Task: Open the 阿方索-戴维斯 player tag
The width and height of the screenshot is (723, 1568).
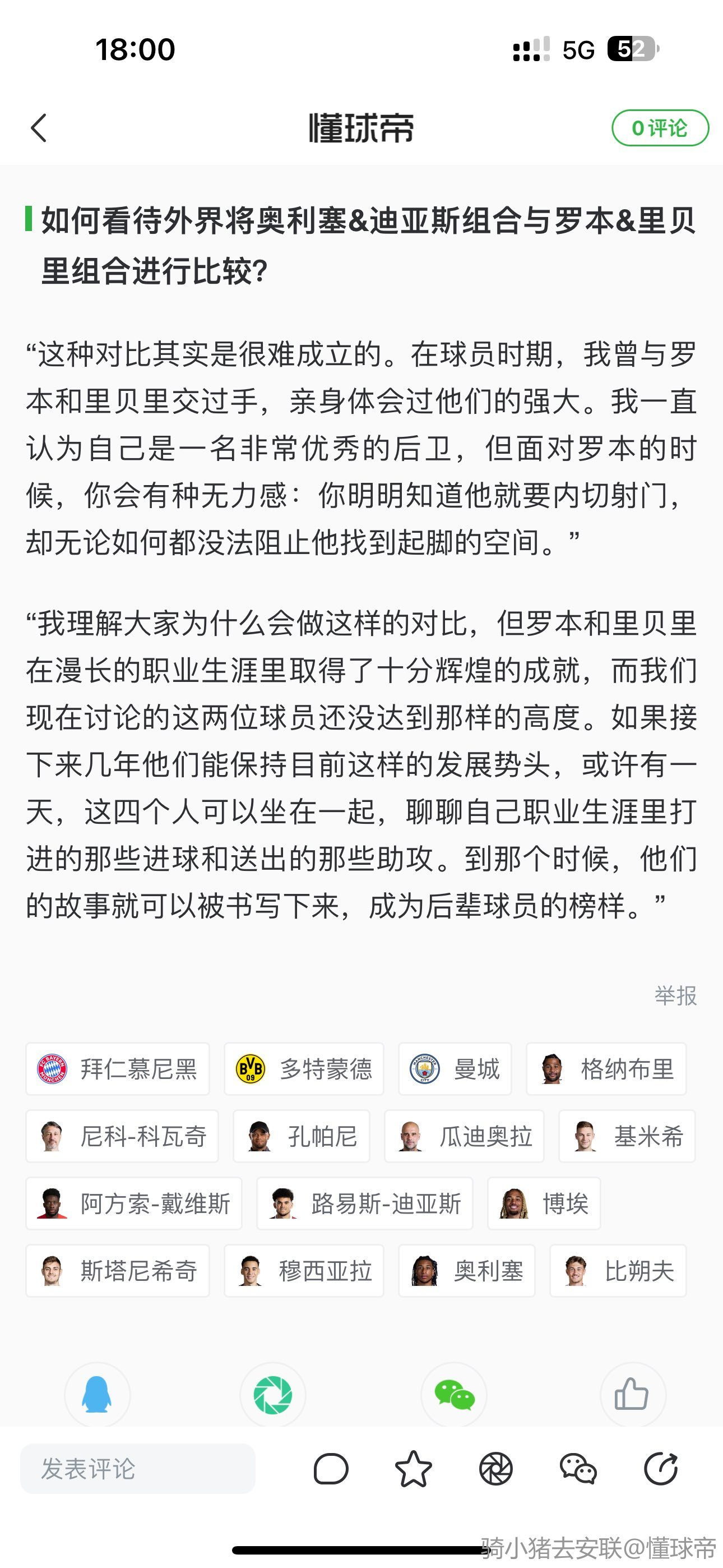Action: [134, 1203]
